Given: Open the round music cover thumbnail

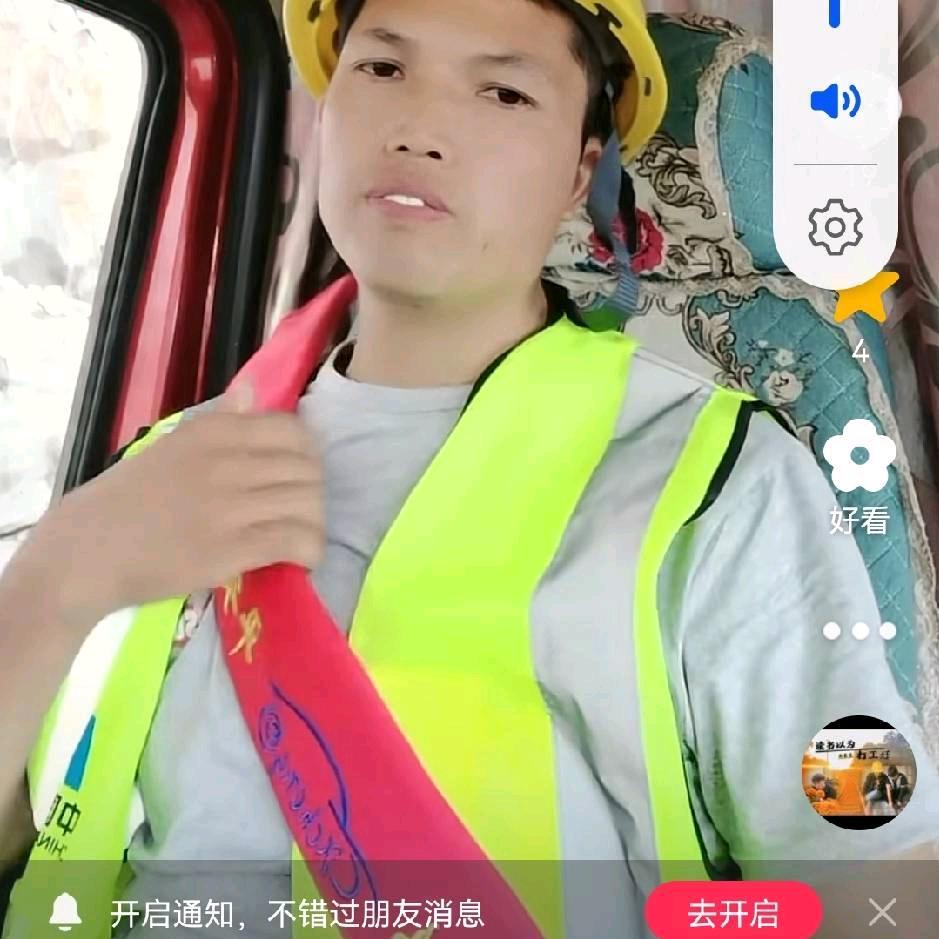Looking at the screenshot, I should click(x=859, y=772).
